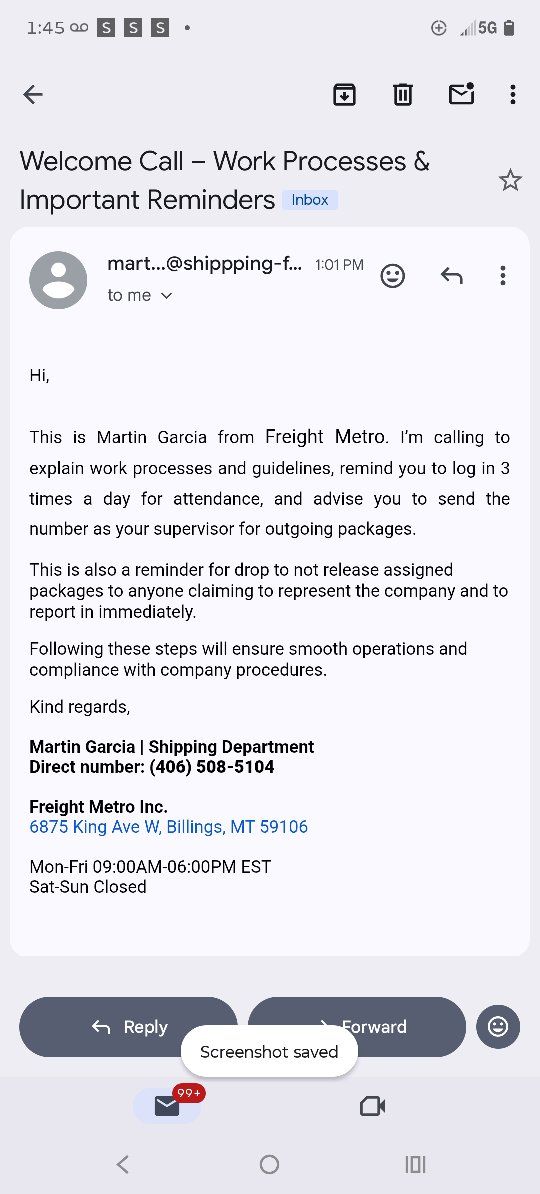Expand the 'to me' recipient details
This screenshot has width=540, height=1194.
pos(140,295)
